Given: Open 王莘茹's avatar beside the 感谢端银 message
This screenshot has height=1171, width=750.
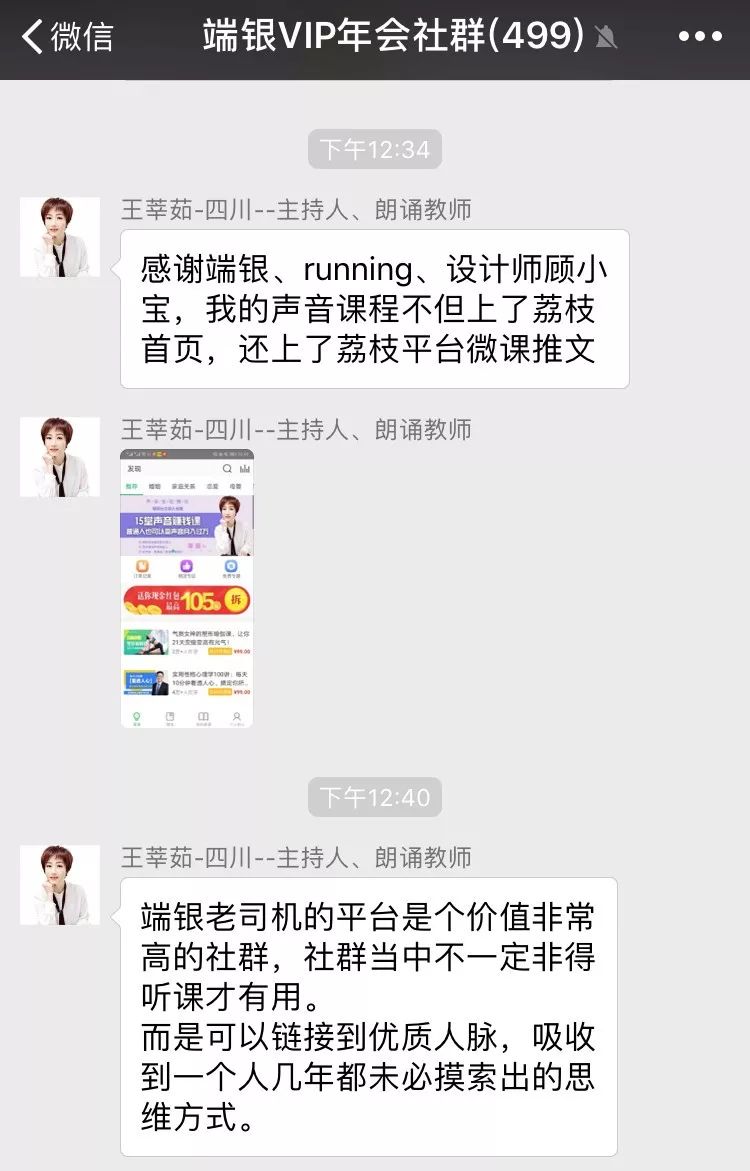Looking at the screenshot, I should [x=60, y=237].
